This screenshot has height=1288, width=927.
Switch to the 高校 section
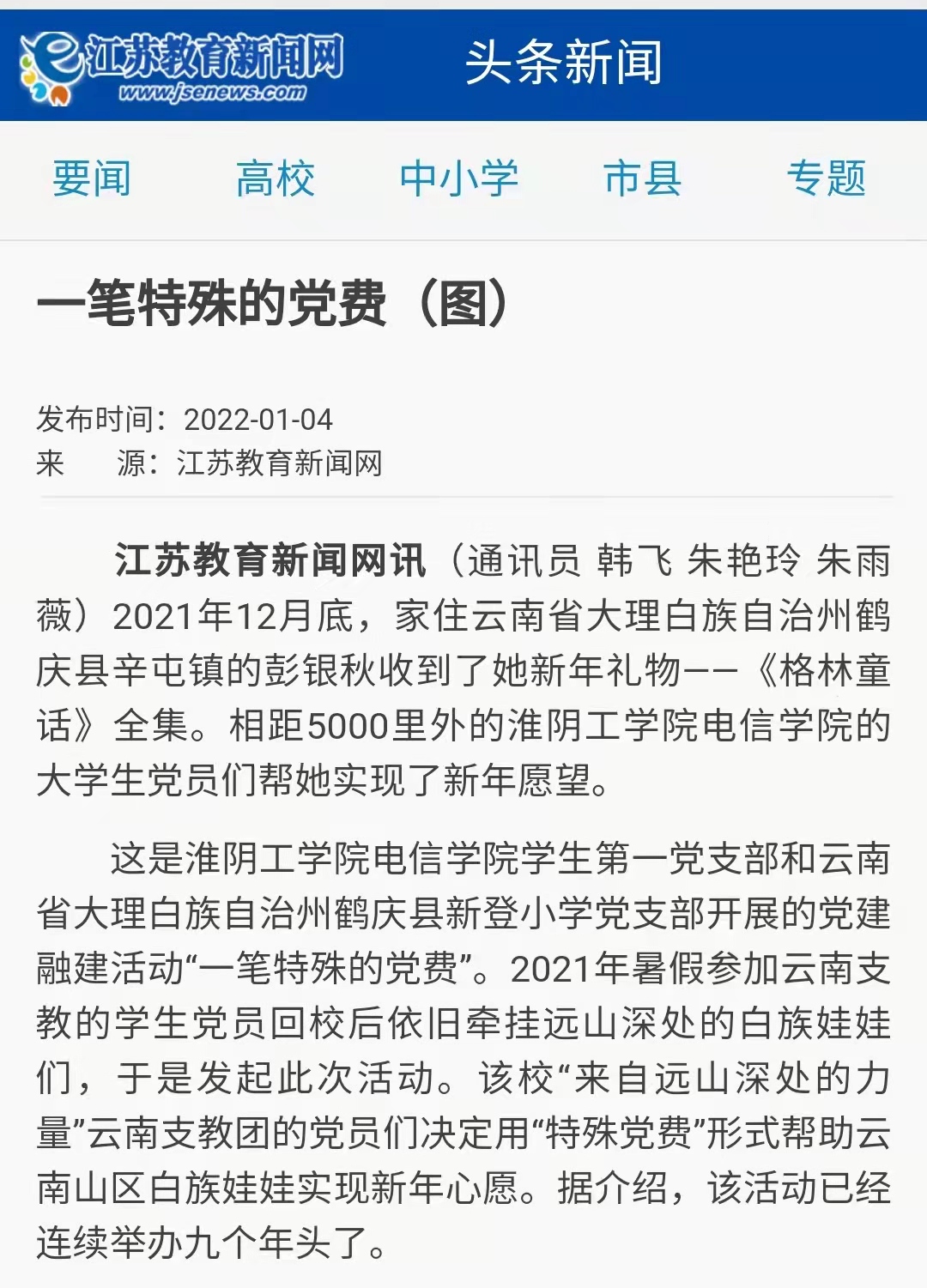[276, 179]
